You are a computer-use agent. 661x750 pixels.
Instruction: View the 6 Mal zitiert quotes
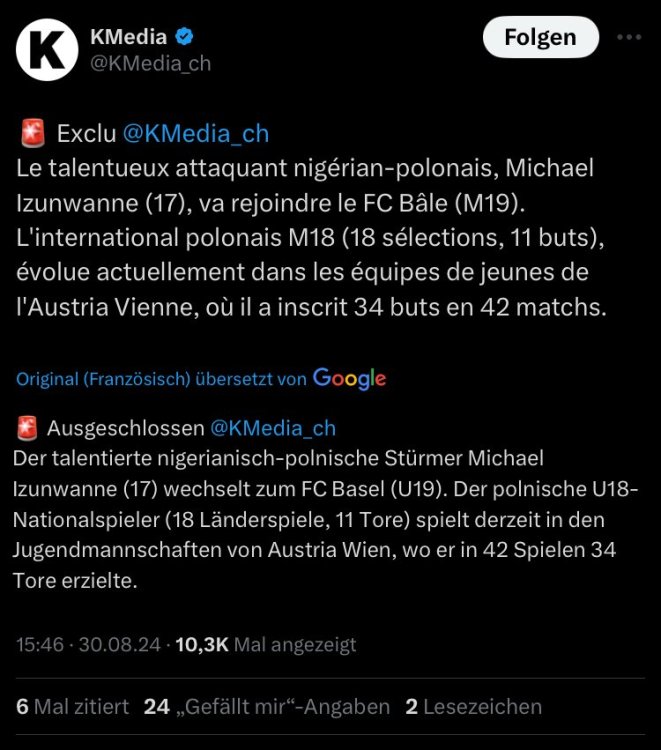73,707
